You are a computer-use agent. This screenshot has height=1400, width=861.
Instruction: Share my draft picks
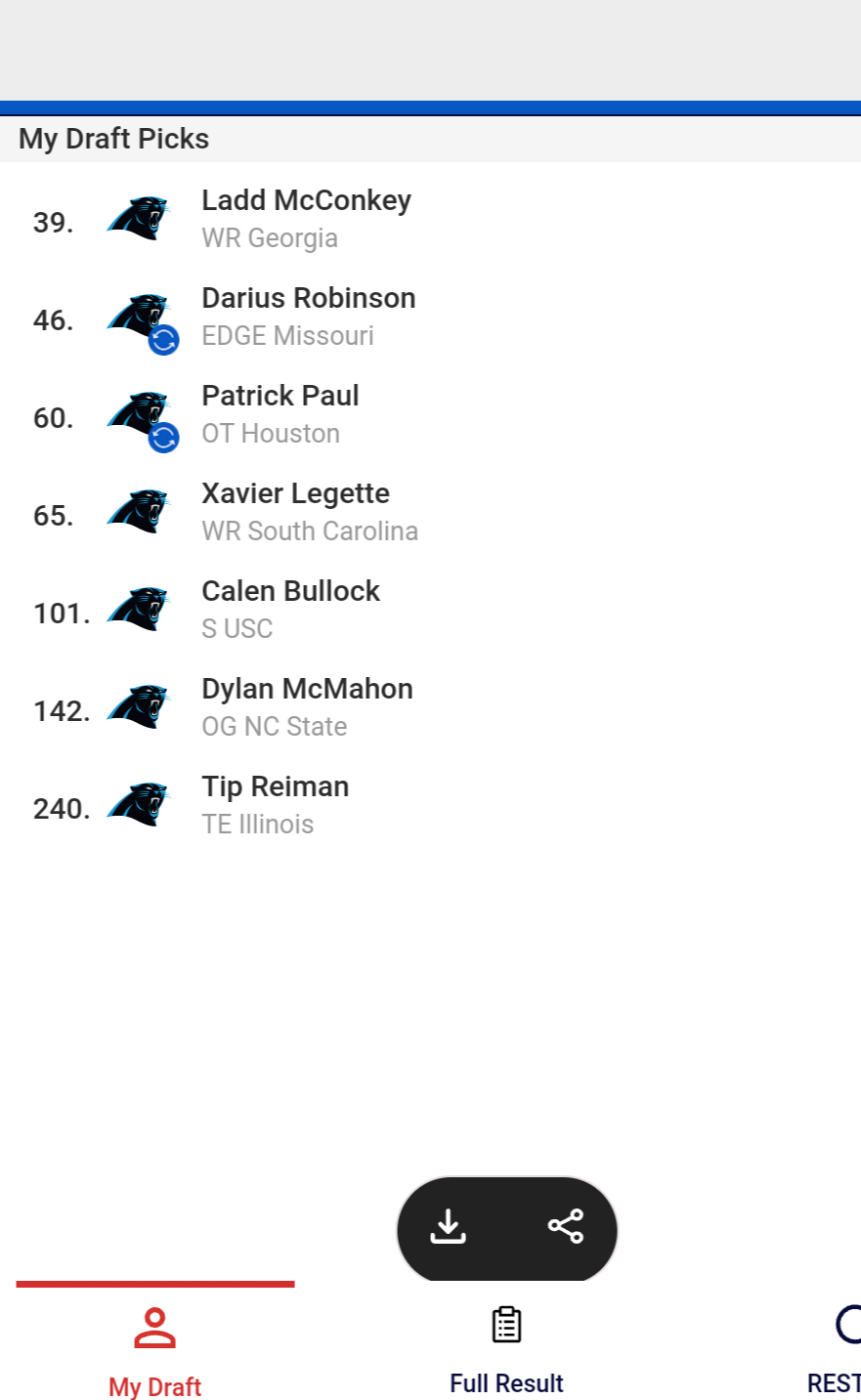pos(566,1226)
